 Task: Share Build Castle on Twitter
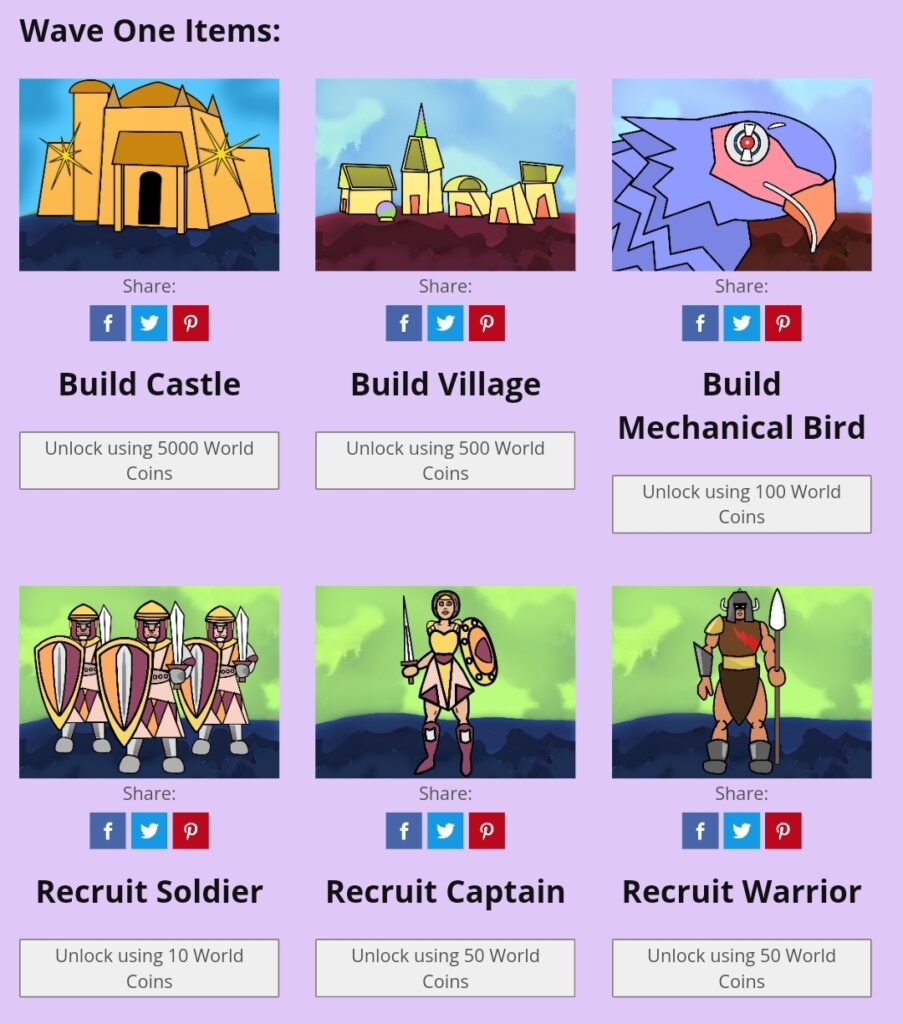pyautogui.click(x=149, y=323)
